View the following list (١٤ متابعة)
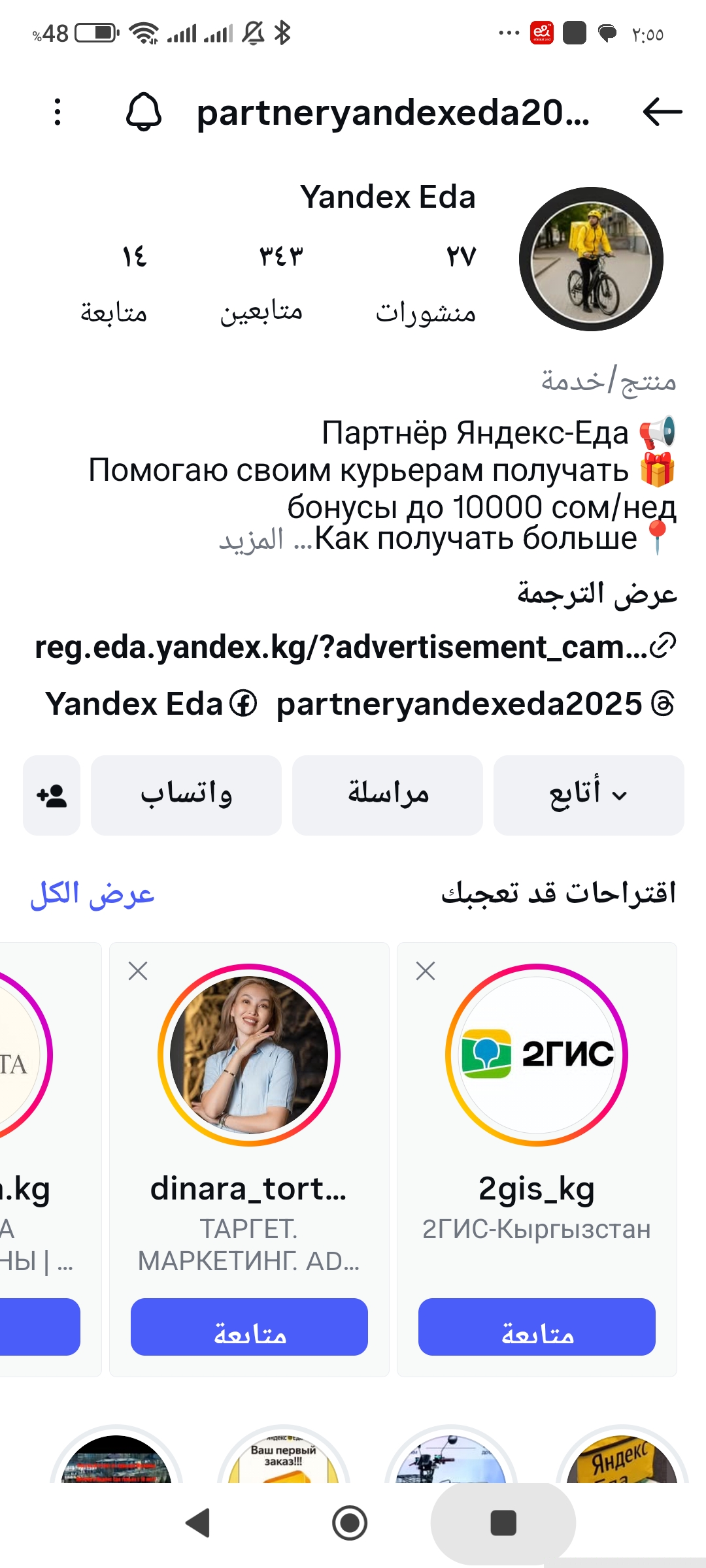 point(114,283)
